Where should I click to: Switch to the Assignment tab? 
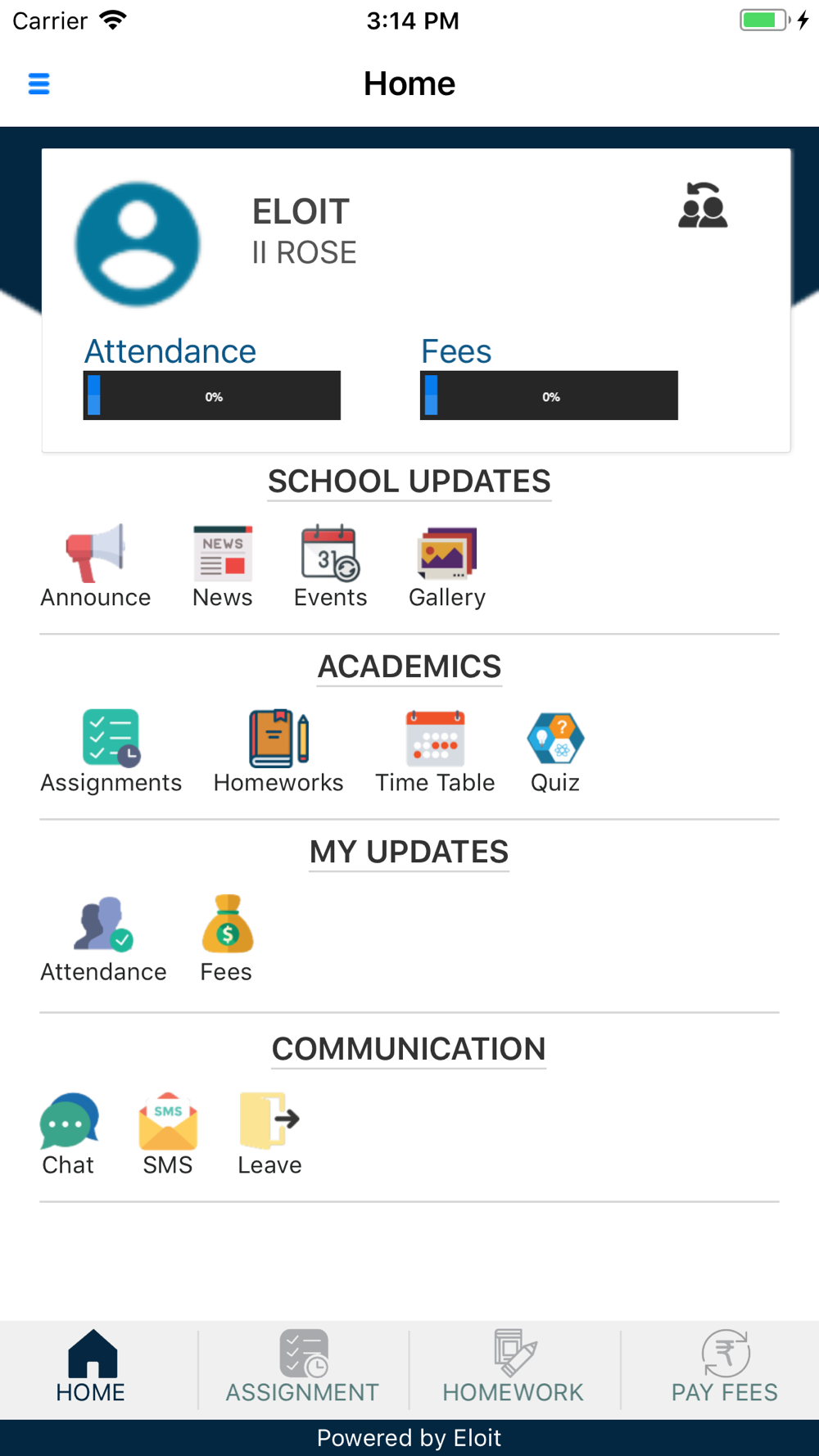point(303,1367)
